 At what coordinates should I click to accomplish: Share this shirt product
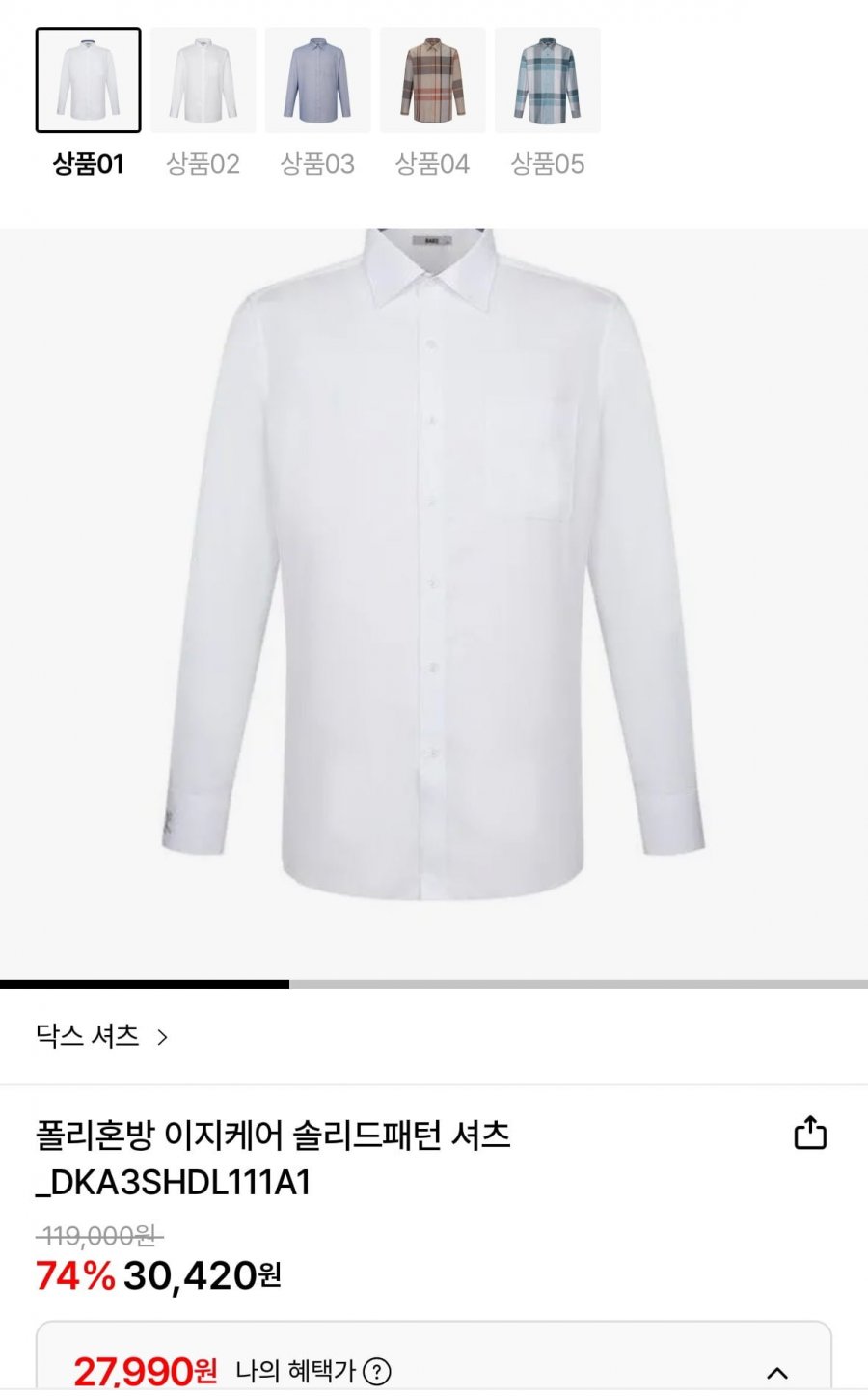[x=810, y=1133]
